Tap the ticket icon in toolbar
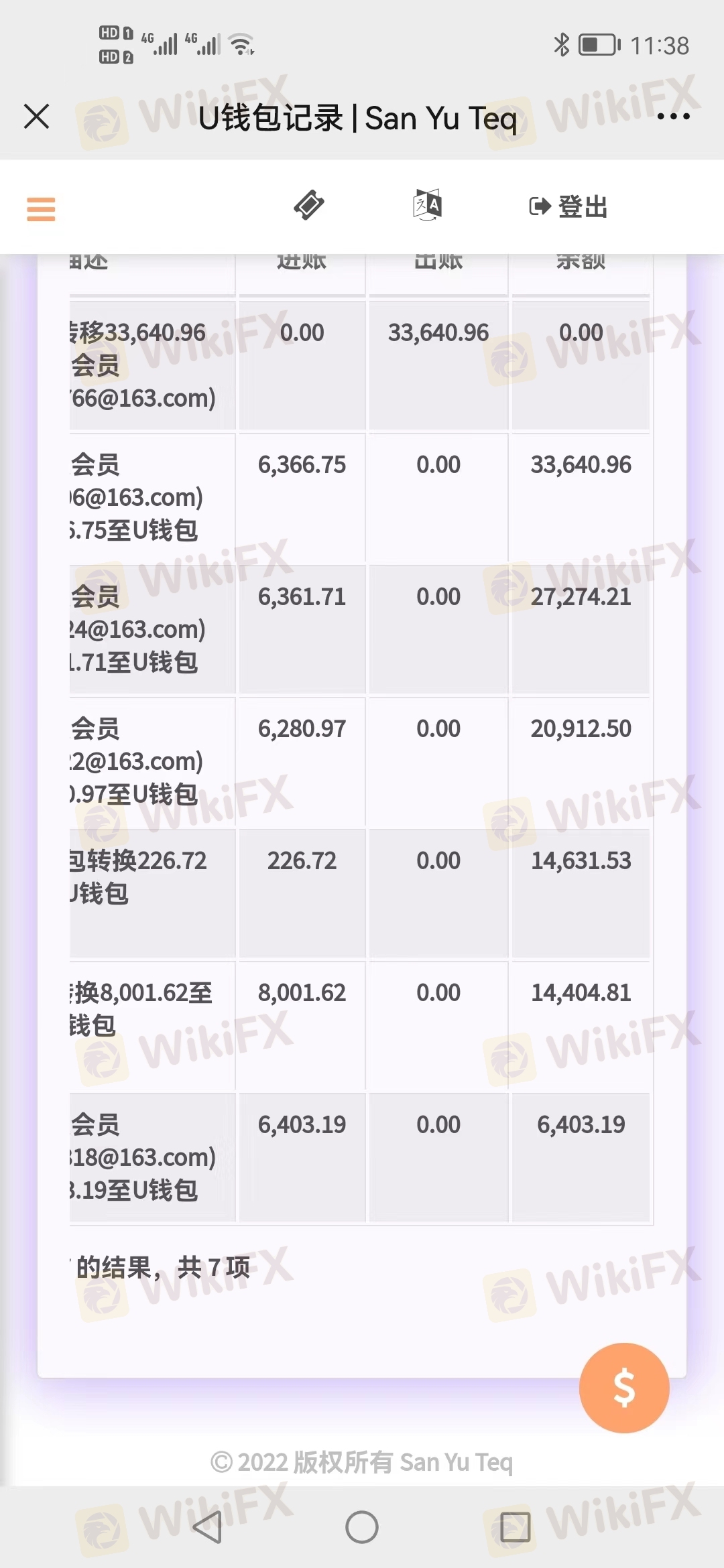Screen dimensions: 724x1568 tap(309, 205)
